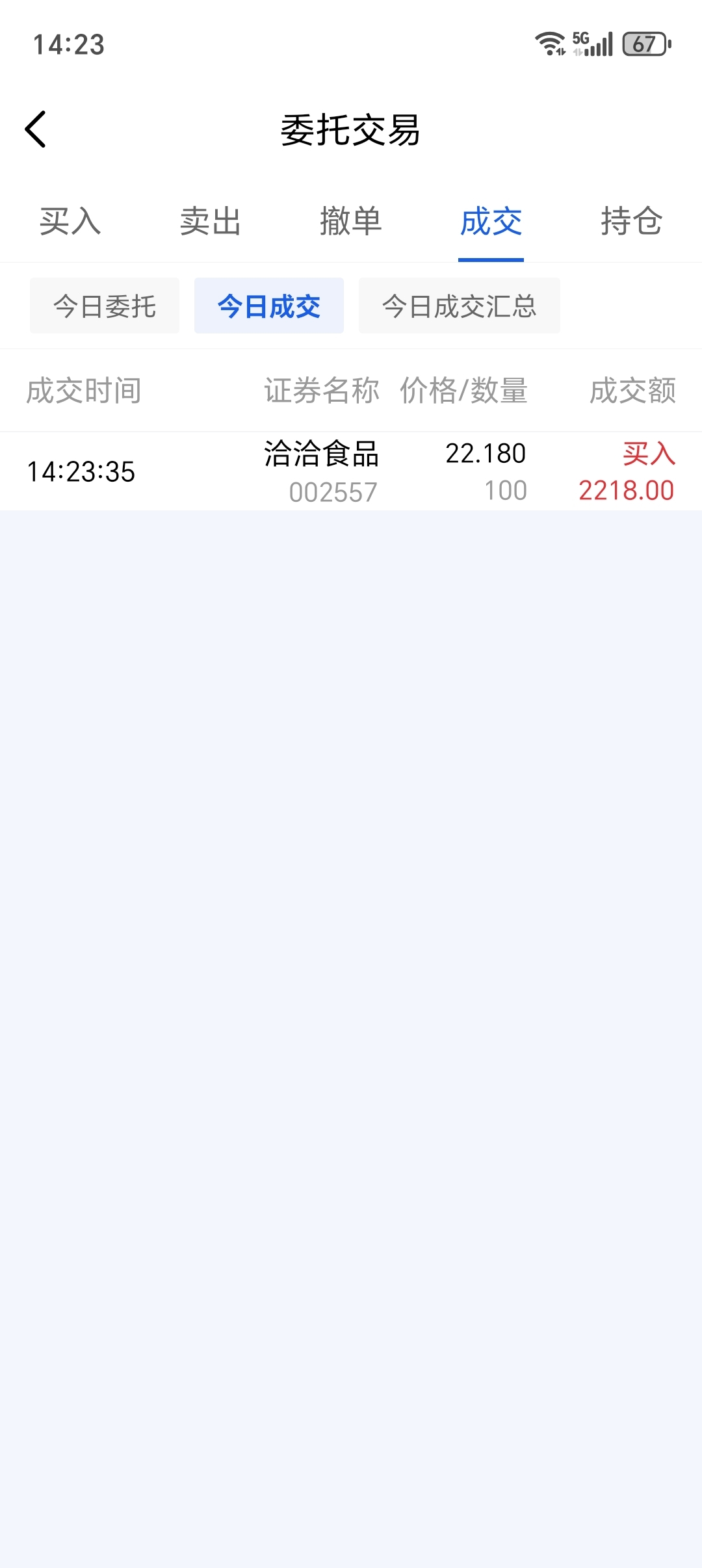Image resolution: width=702 pixels, height=1568 pixels.
Task: Open the 洽洽食品 002557 trade record
Action: point(351,472)
